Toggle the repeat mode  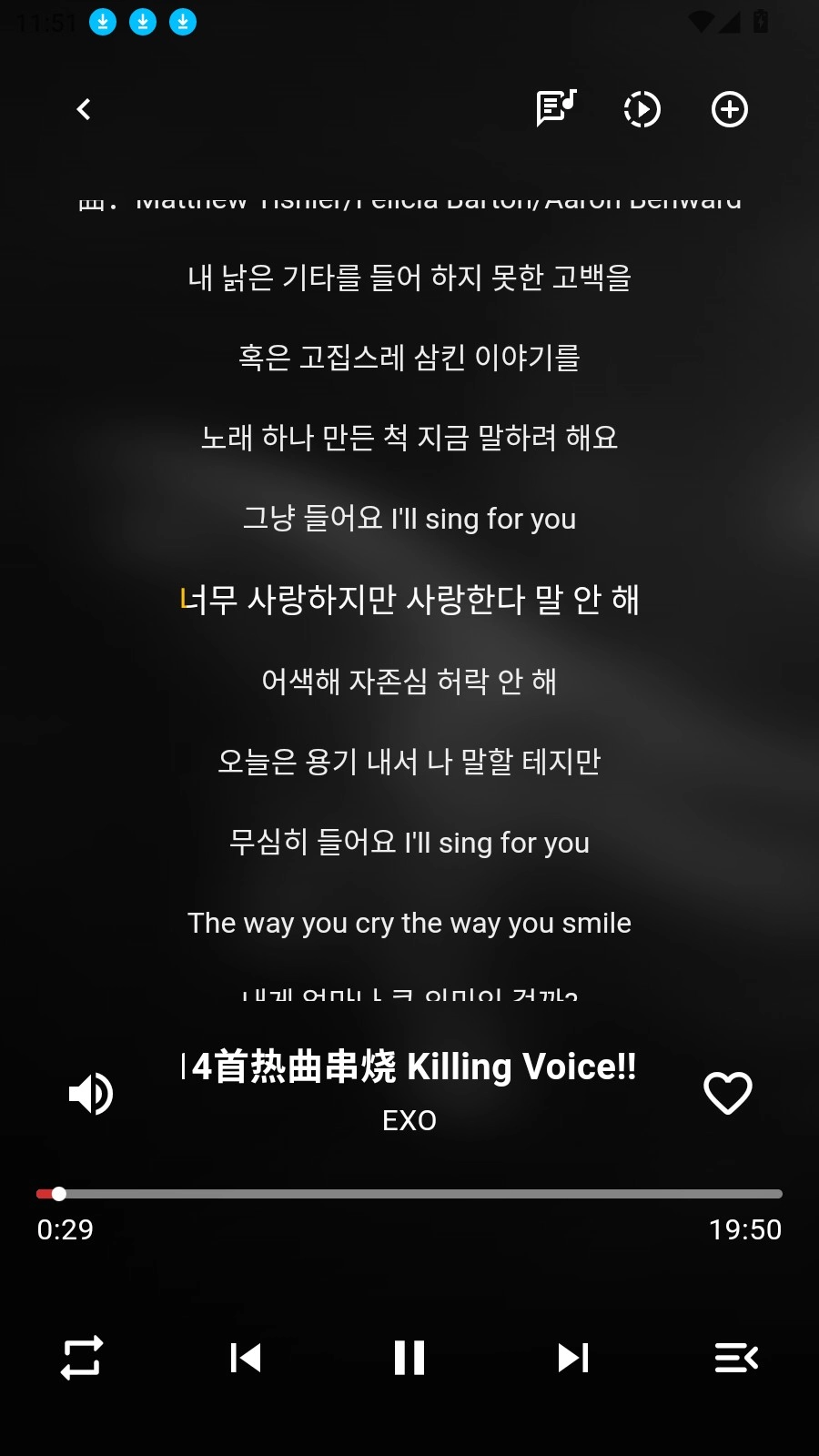pos(82,1358)
